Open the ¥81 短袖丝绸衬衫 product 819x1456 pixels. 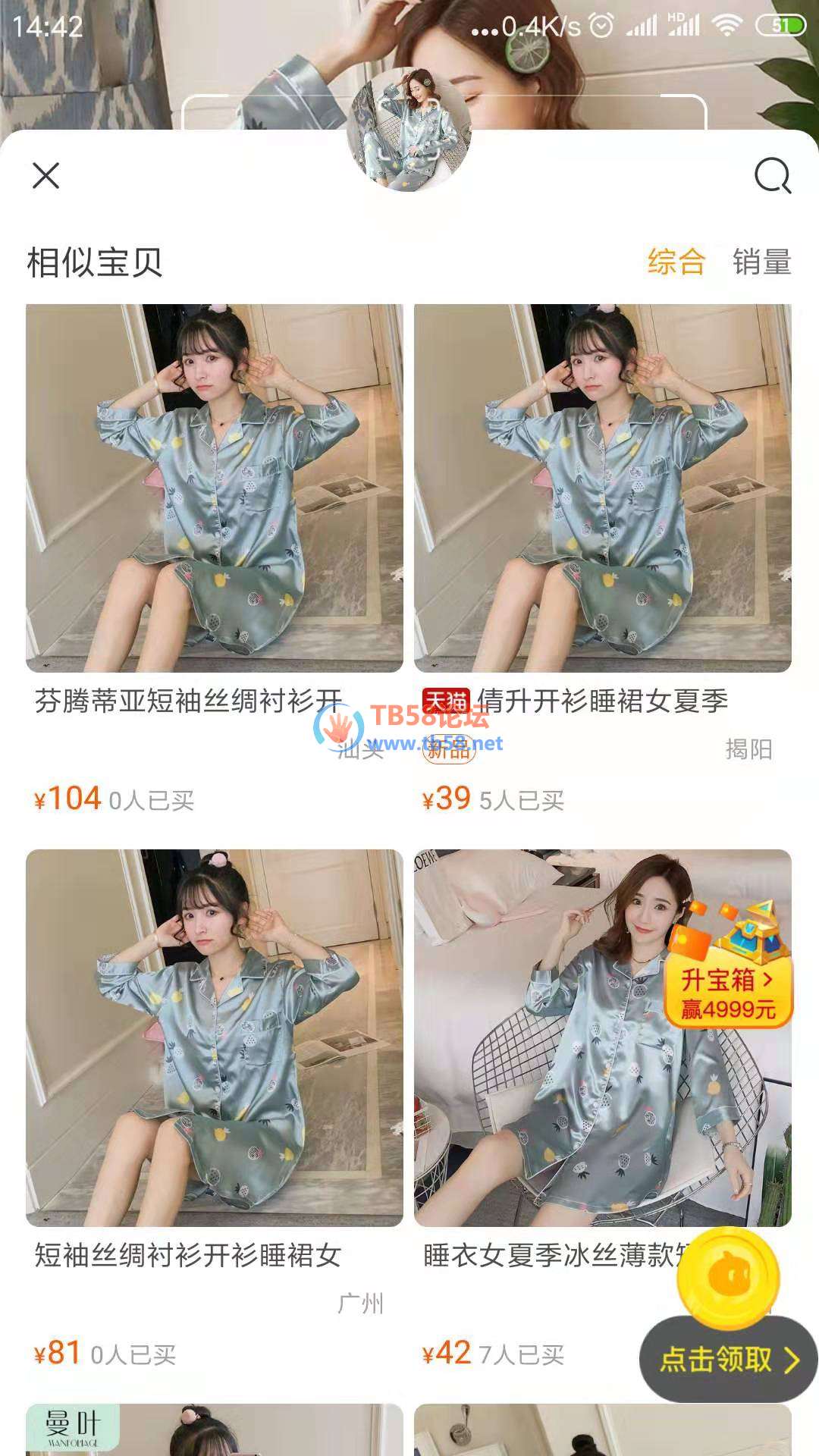tap(215, 1037)
